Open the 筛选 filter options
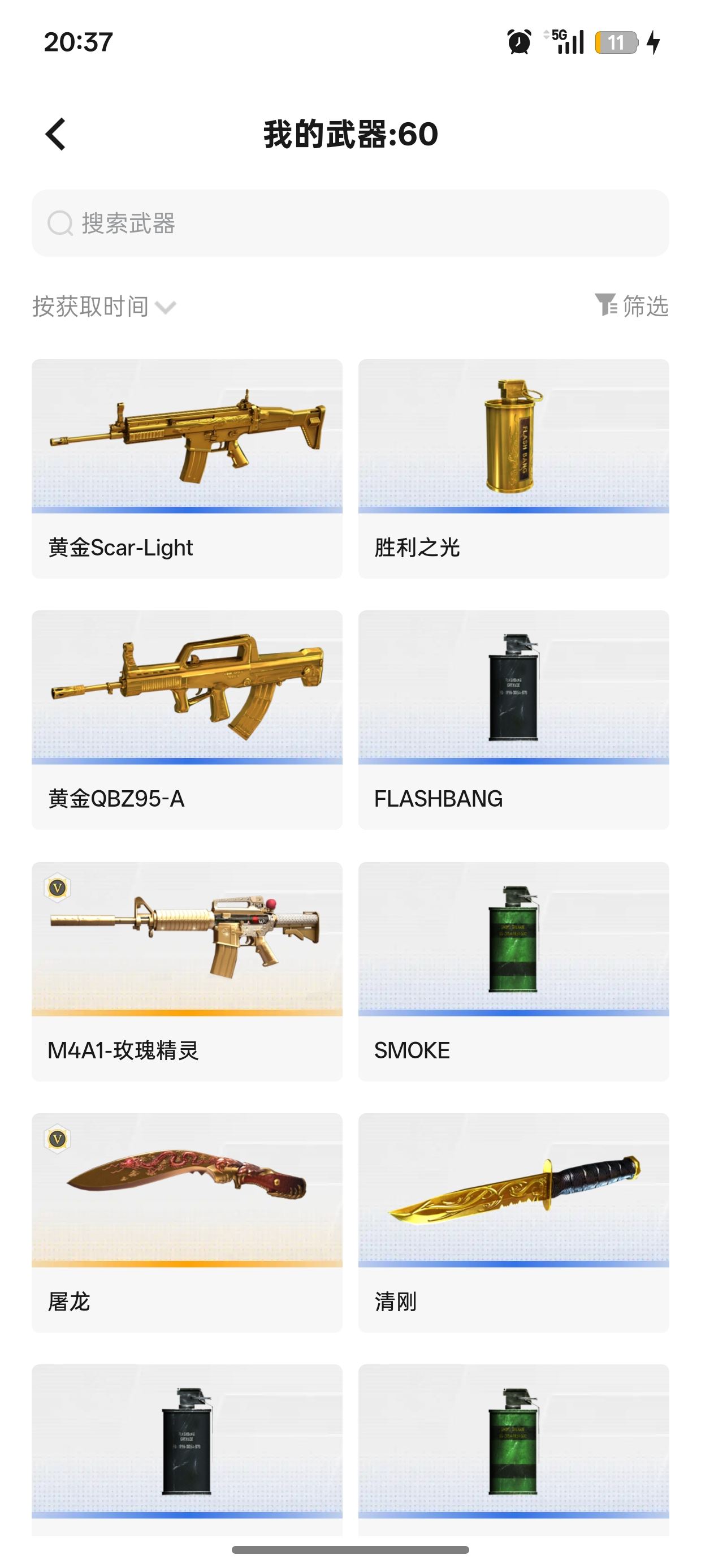This screenshot has width=701, height=1568. (631, 305)
